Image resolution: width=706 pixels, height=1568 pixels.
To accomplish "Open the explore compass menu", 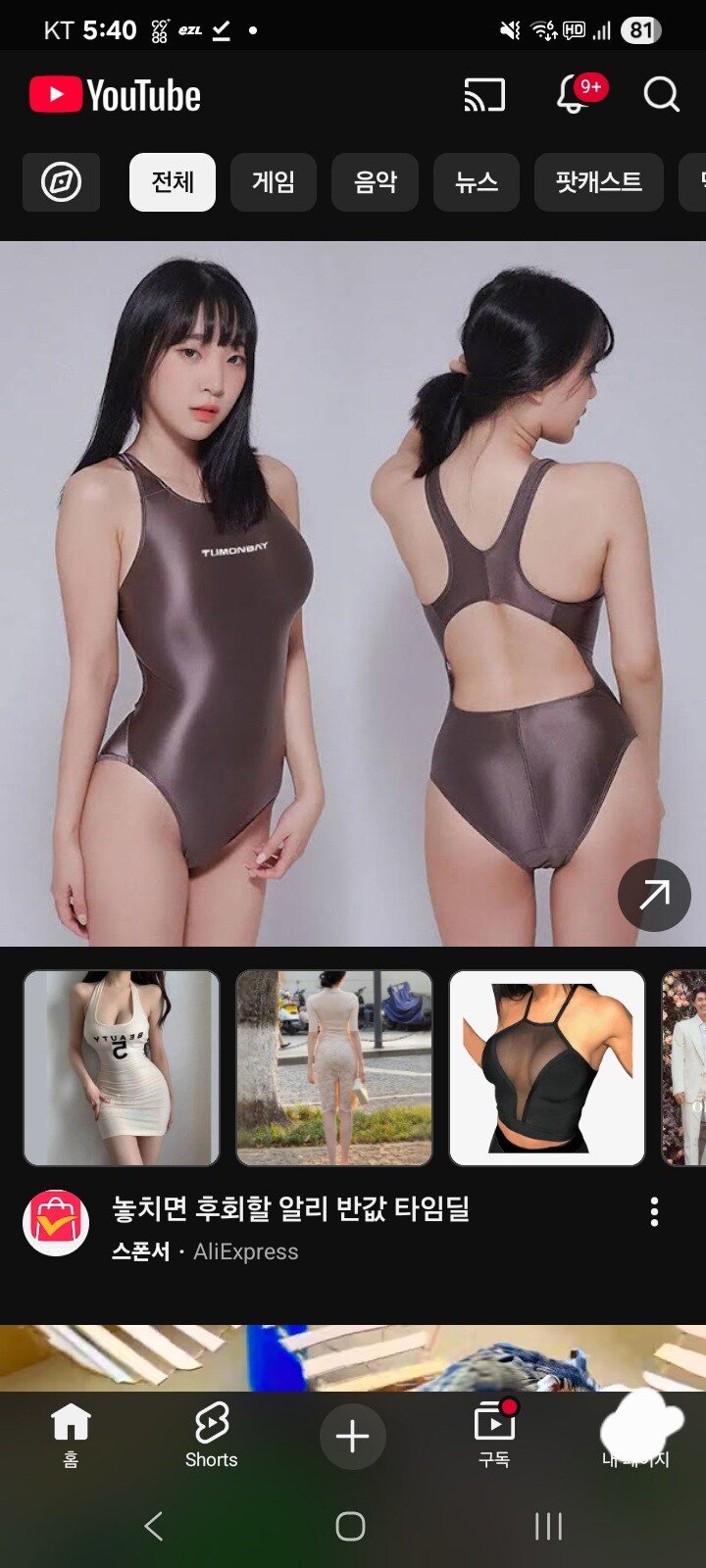I will 61,182.
